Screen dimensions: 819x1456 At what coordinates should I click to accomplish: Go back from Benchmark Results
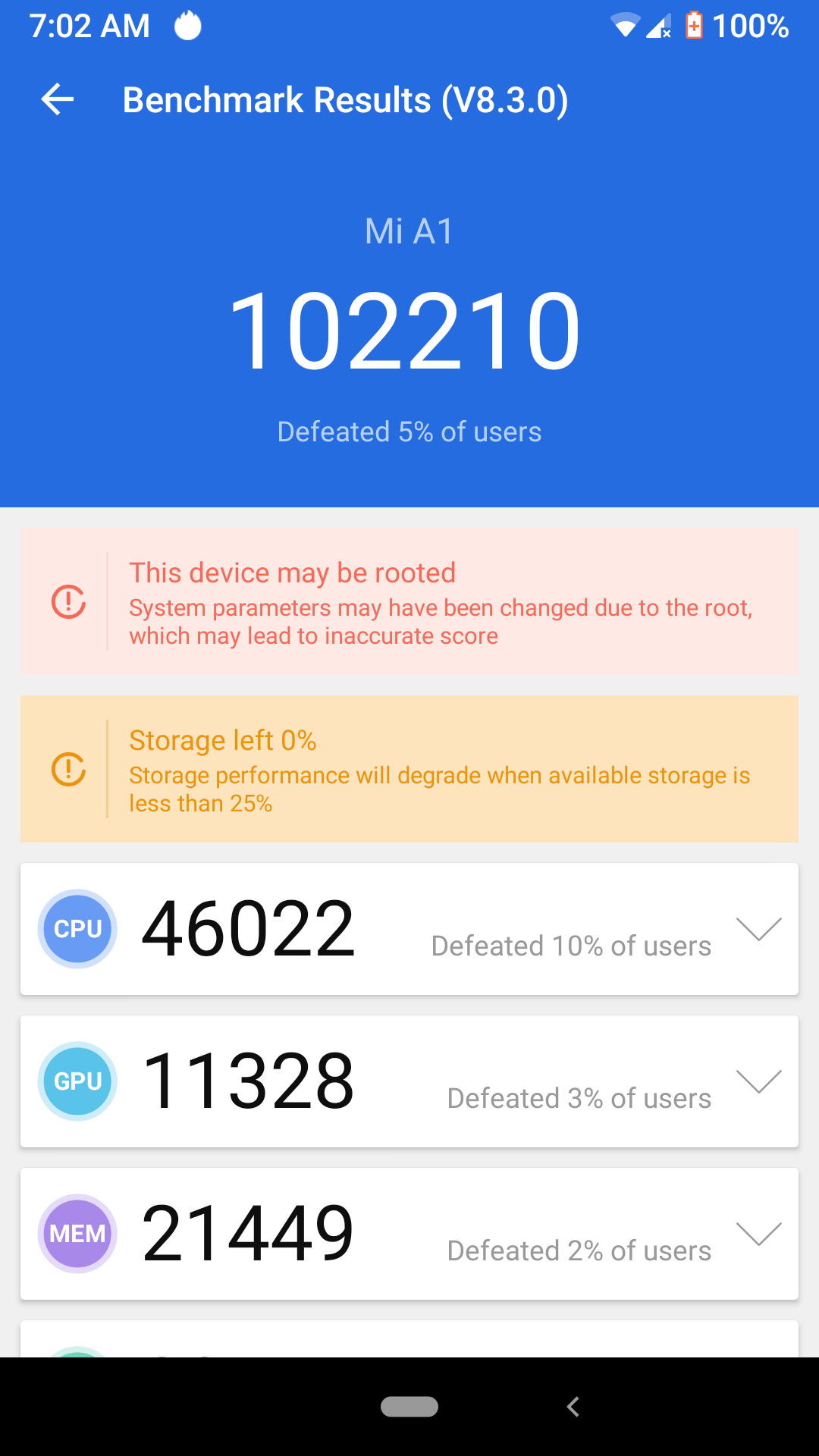pyautogui.click(x=58, y=99)
